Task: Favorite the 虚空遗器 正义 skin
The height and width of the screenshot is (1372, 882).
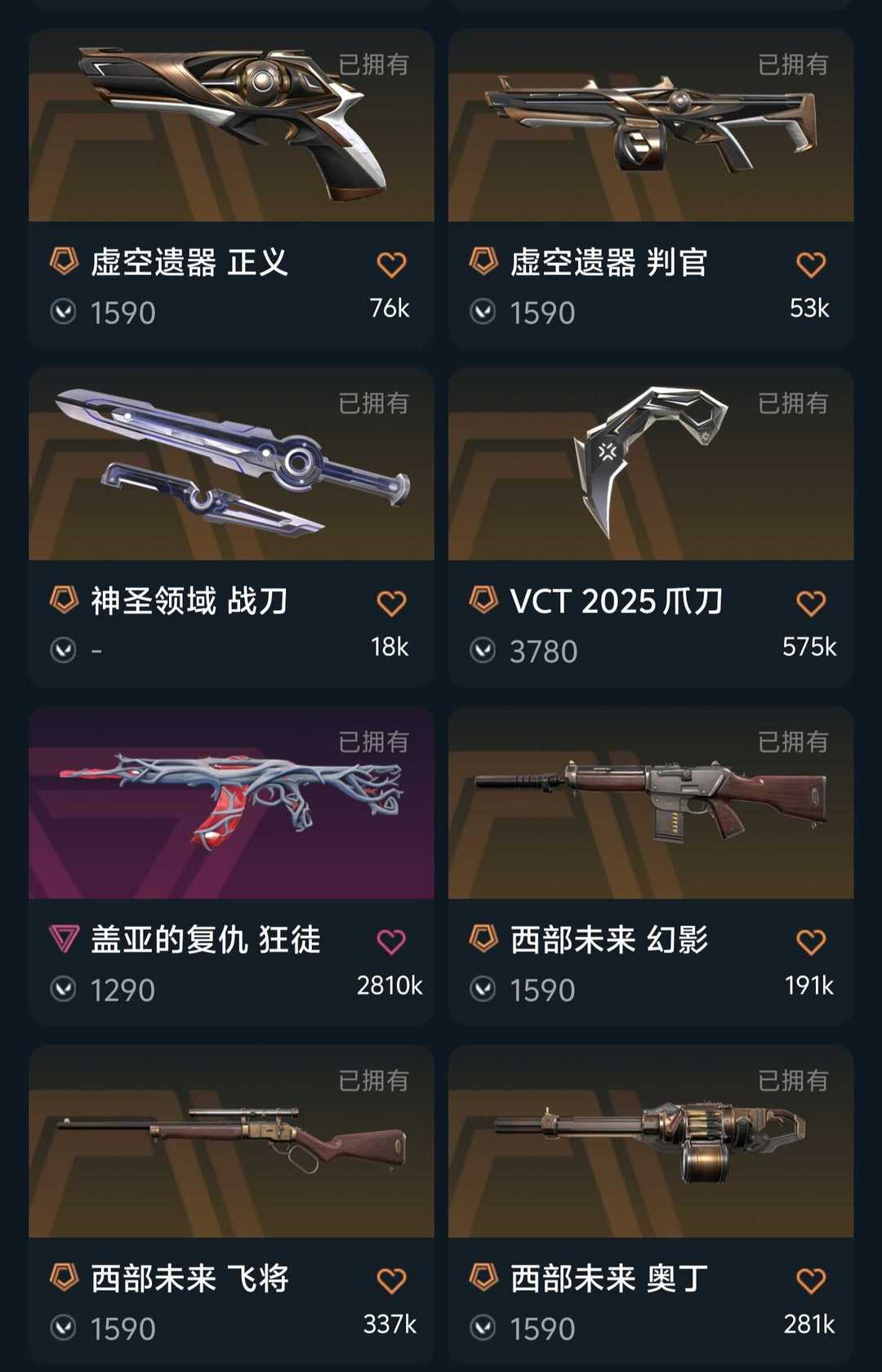Action: [392, 263]
